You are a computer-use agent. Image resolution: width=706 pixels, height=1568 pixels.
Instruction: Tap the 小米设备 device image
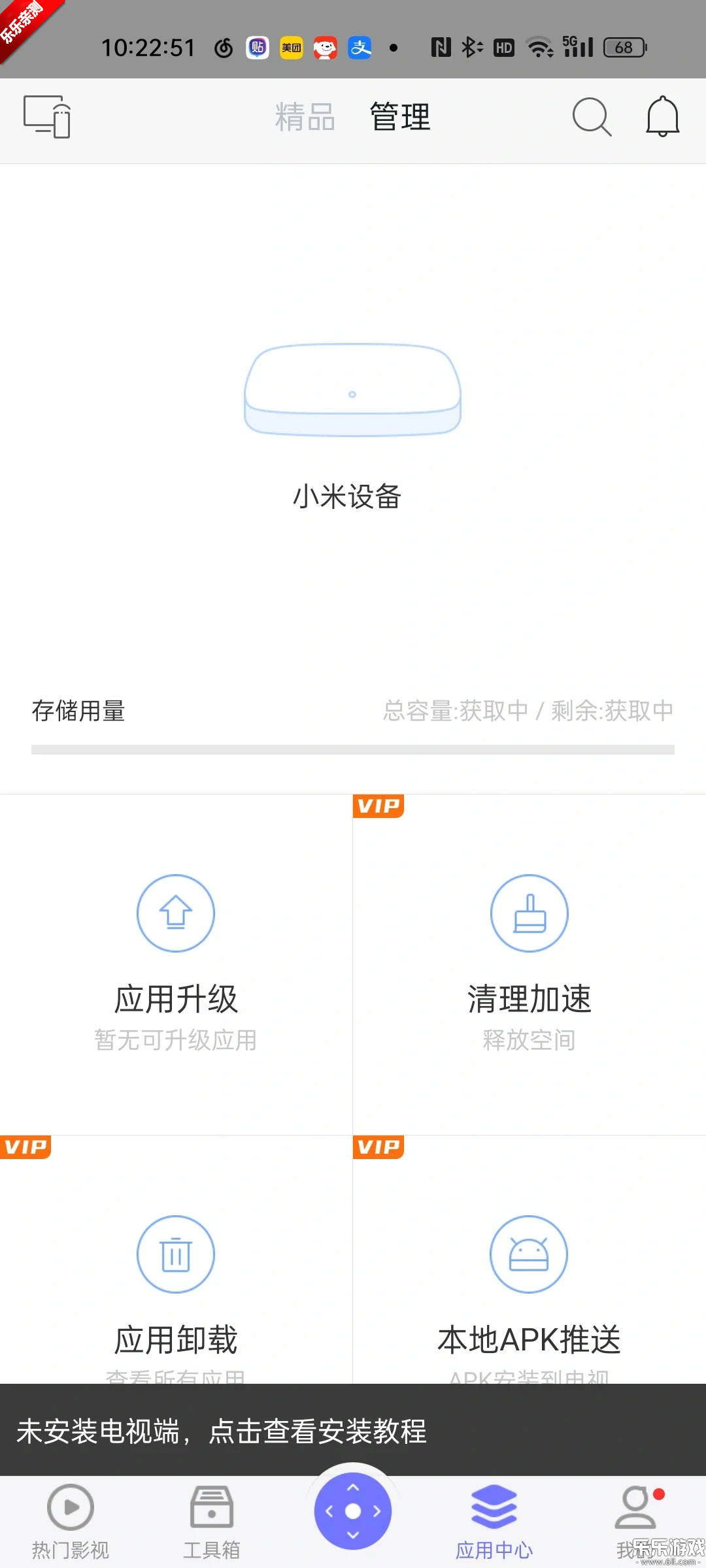[x=352, y=389]
